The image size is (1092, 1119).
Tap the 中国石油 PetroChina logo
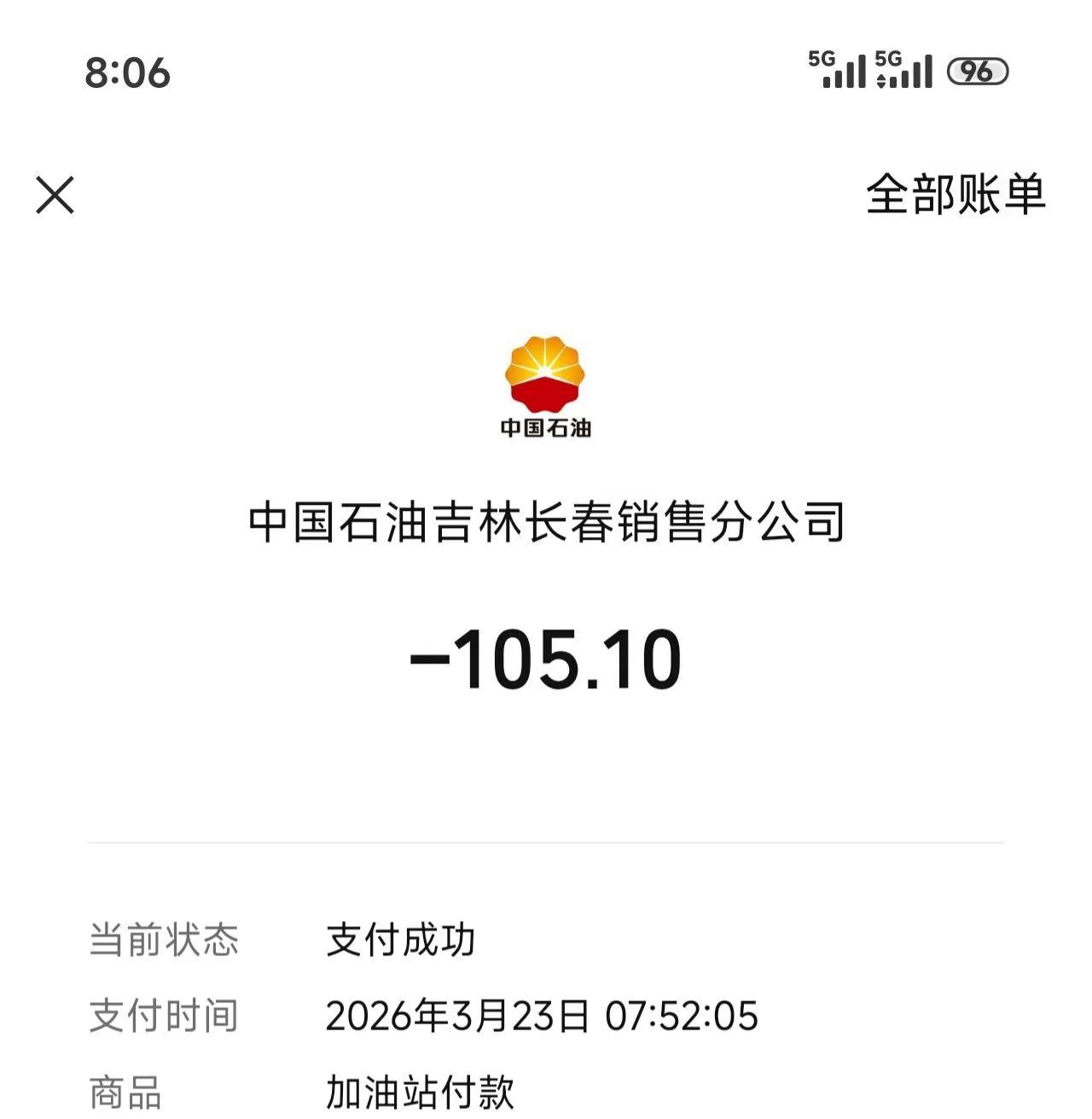point(545,386)
